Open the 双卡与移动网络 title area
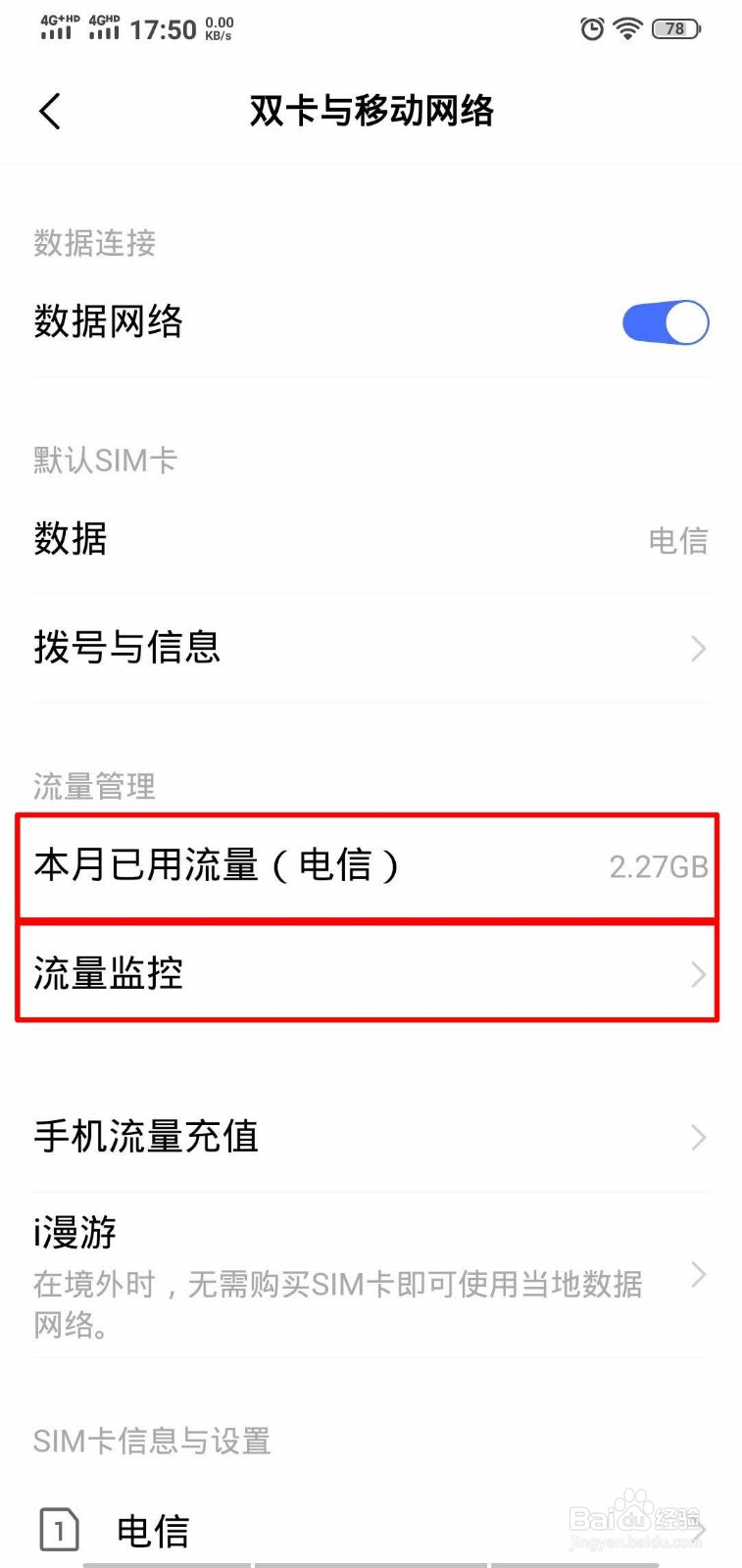 pyautogui.click(x=371, y=112)
